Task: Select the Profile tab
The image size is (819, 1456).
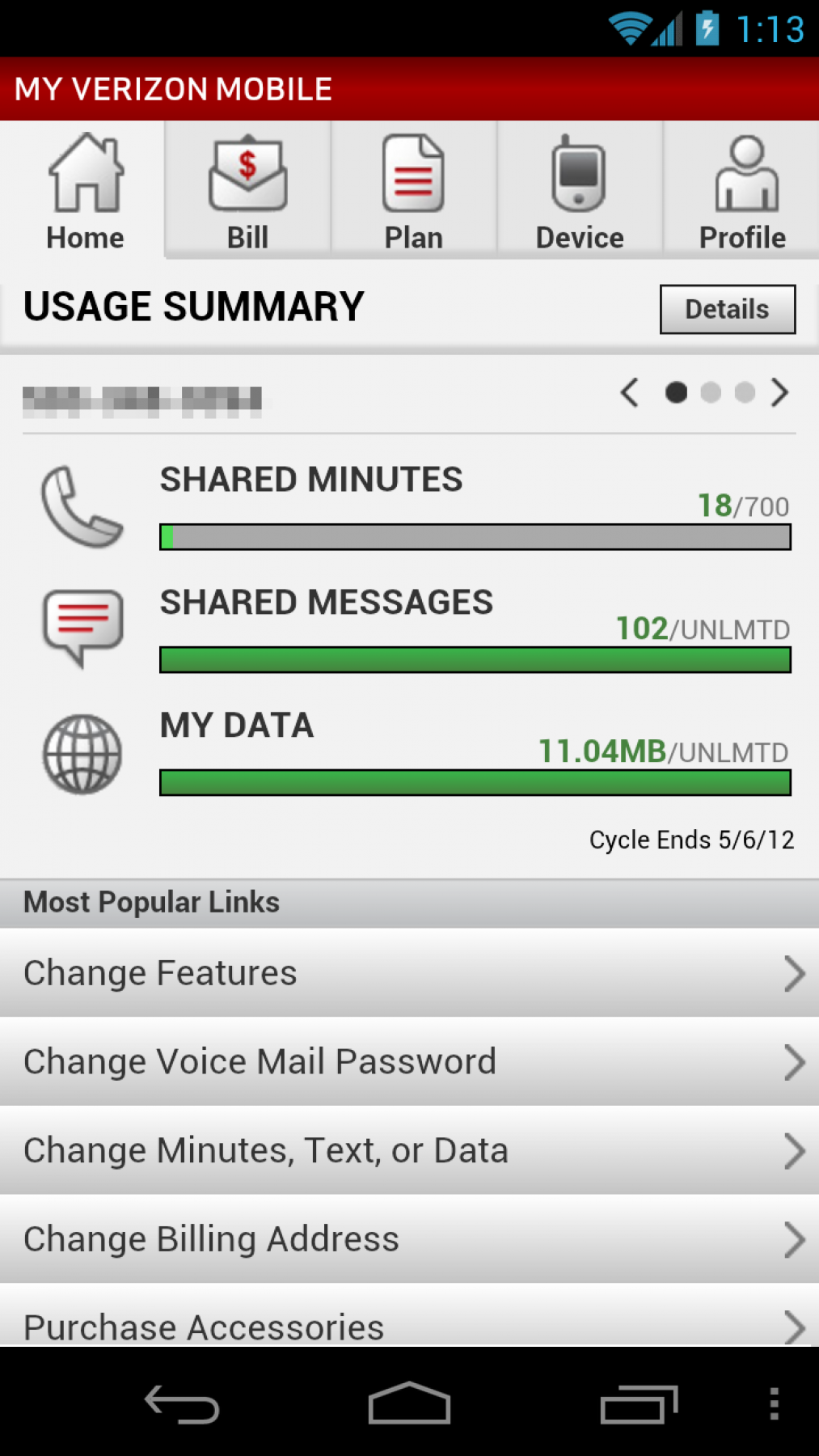Action: [742, 192]
